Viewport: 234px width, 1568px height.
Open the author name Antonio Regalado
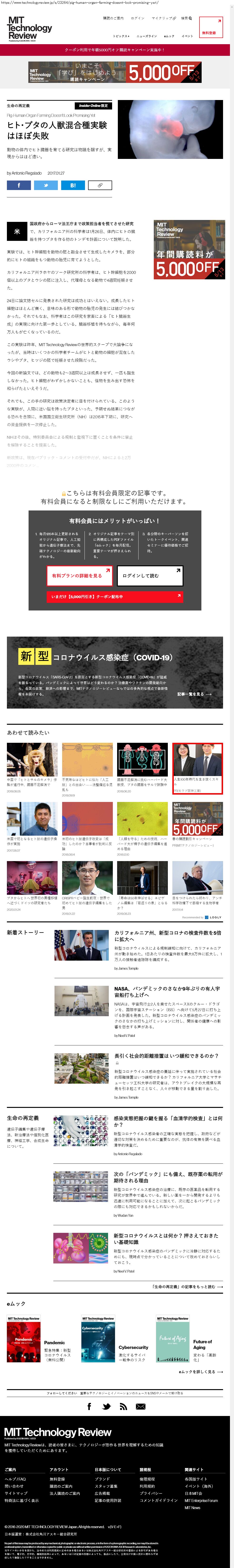(x=26, y=173)
